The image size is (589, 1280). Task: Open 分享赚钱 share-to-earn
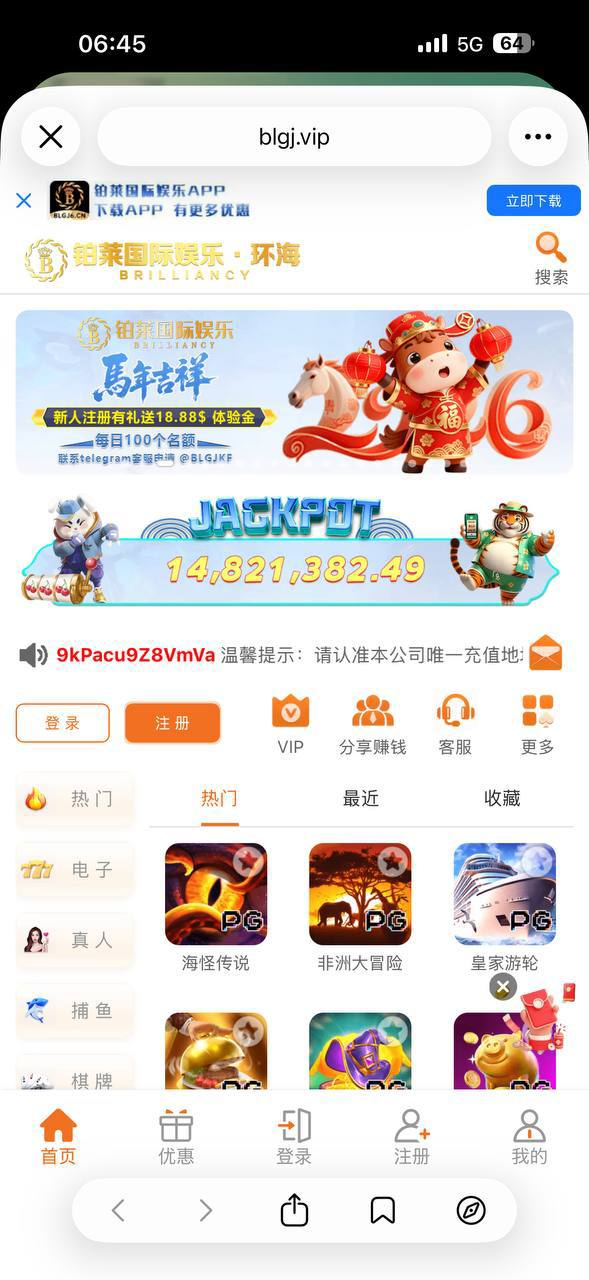(372, 724)
